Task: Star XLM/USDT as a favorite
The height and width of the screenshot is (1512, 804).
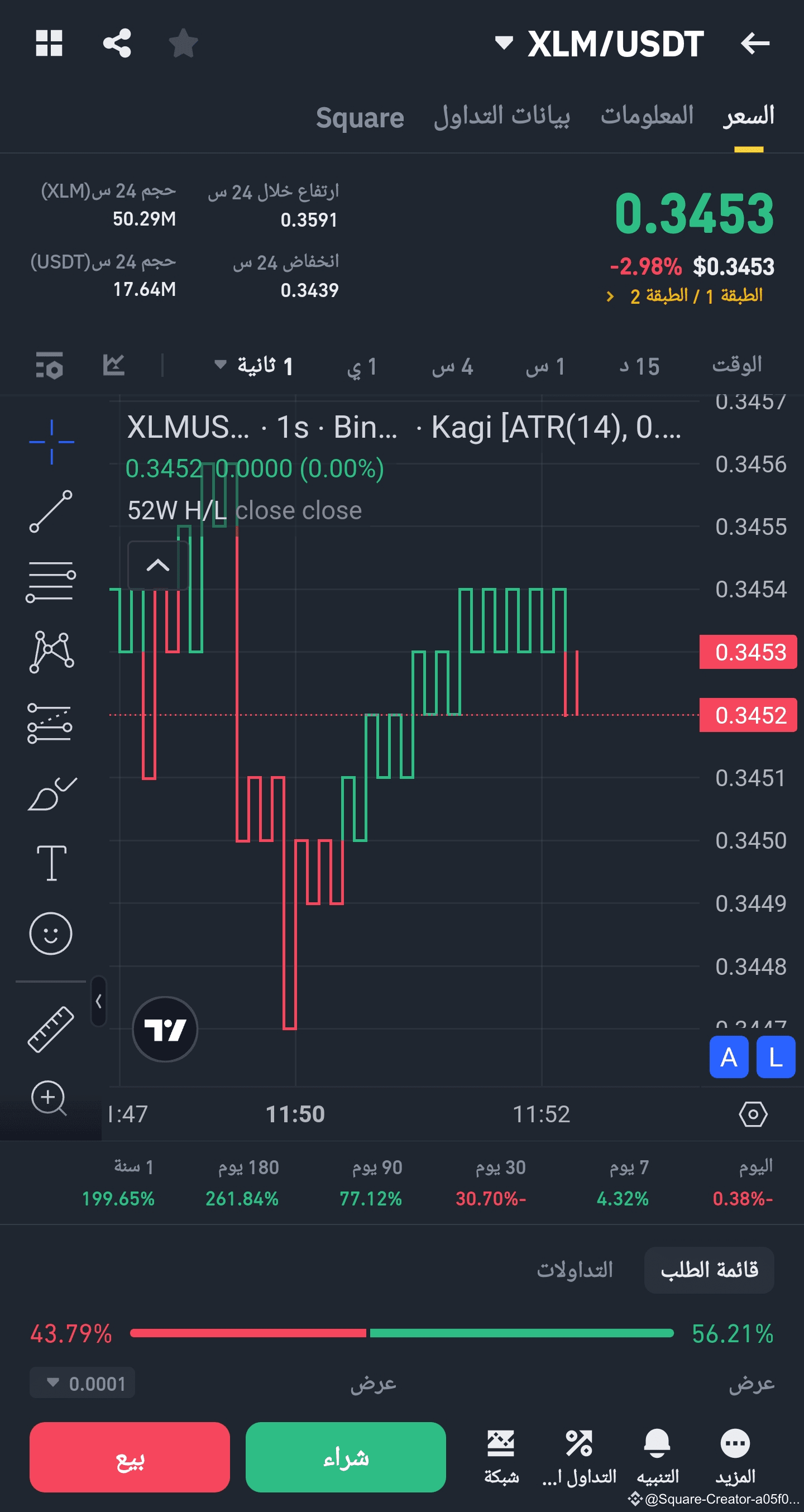Action: 183,42
